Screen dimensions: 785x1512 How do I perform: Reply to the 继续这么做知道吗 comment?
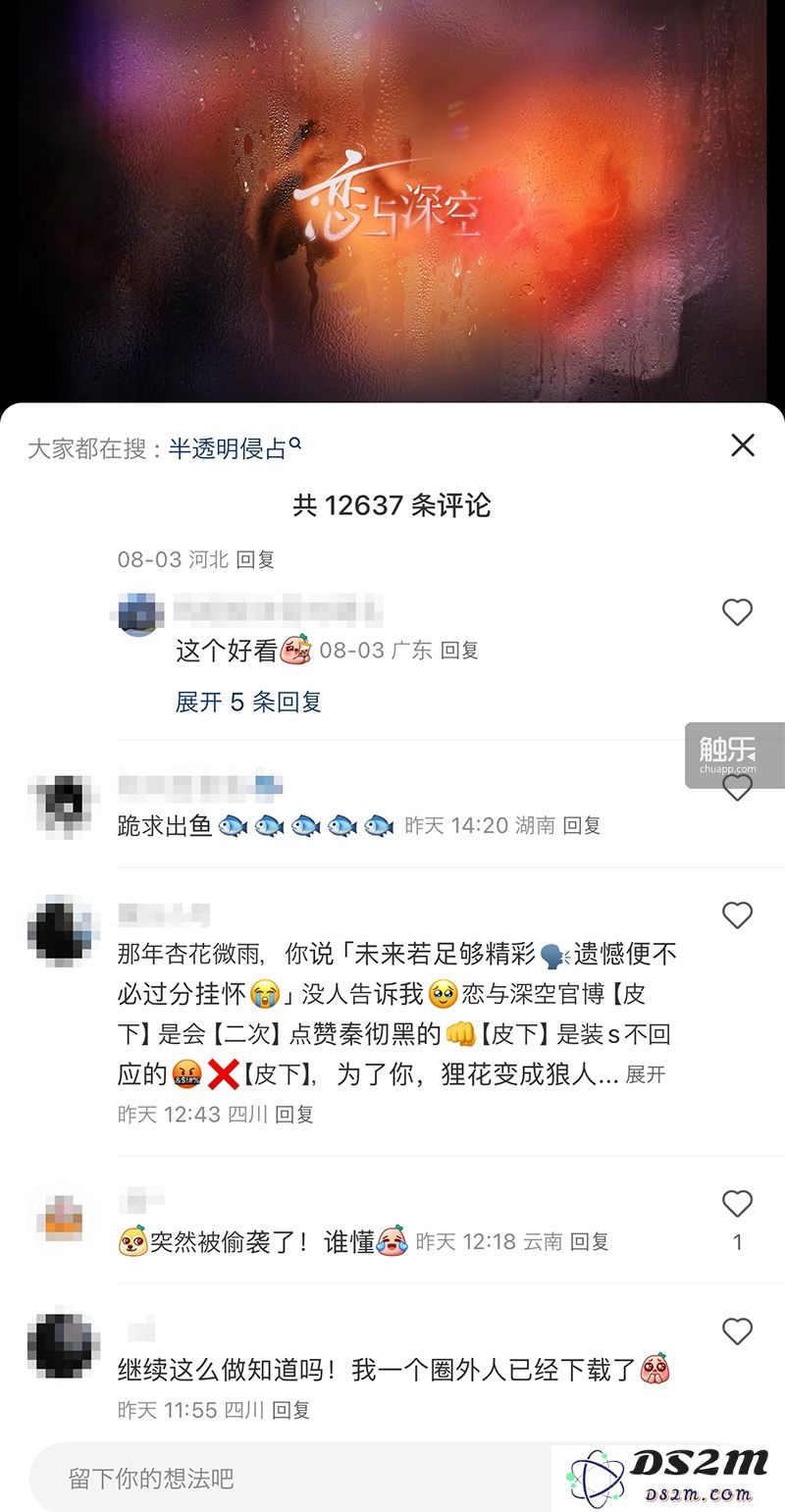tap(290, 1410)
